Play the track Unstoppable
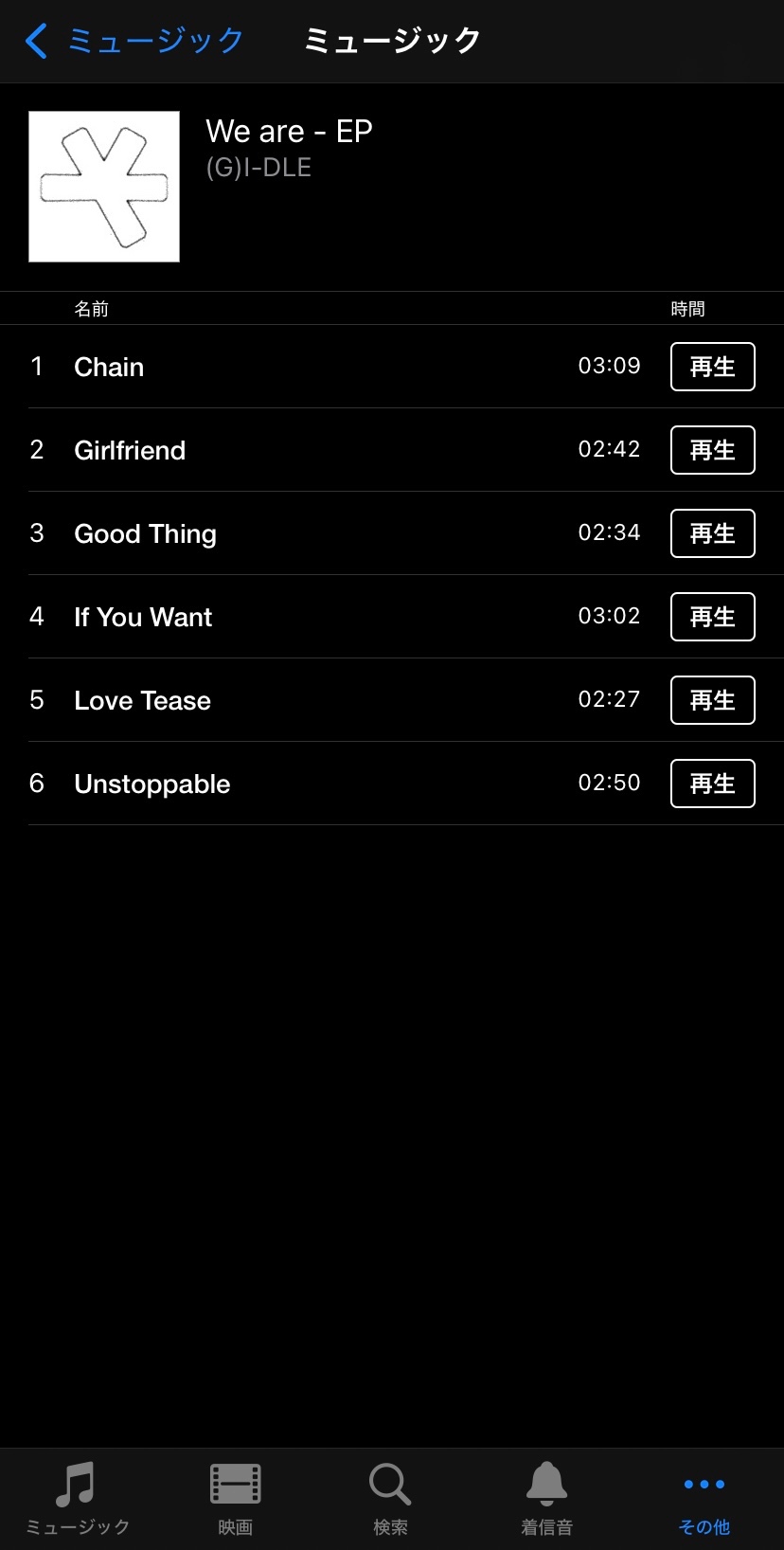This screenshot has width=784, height=1550. (x=712, y=784)
